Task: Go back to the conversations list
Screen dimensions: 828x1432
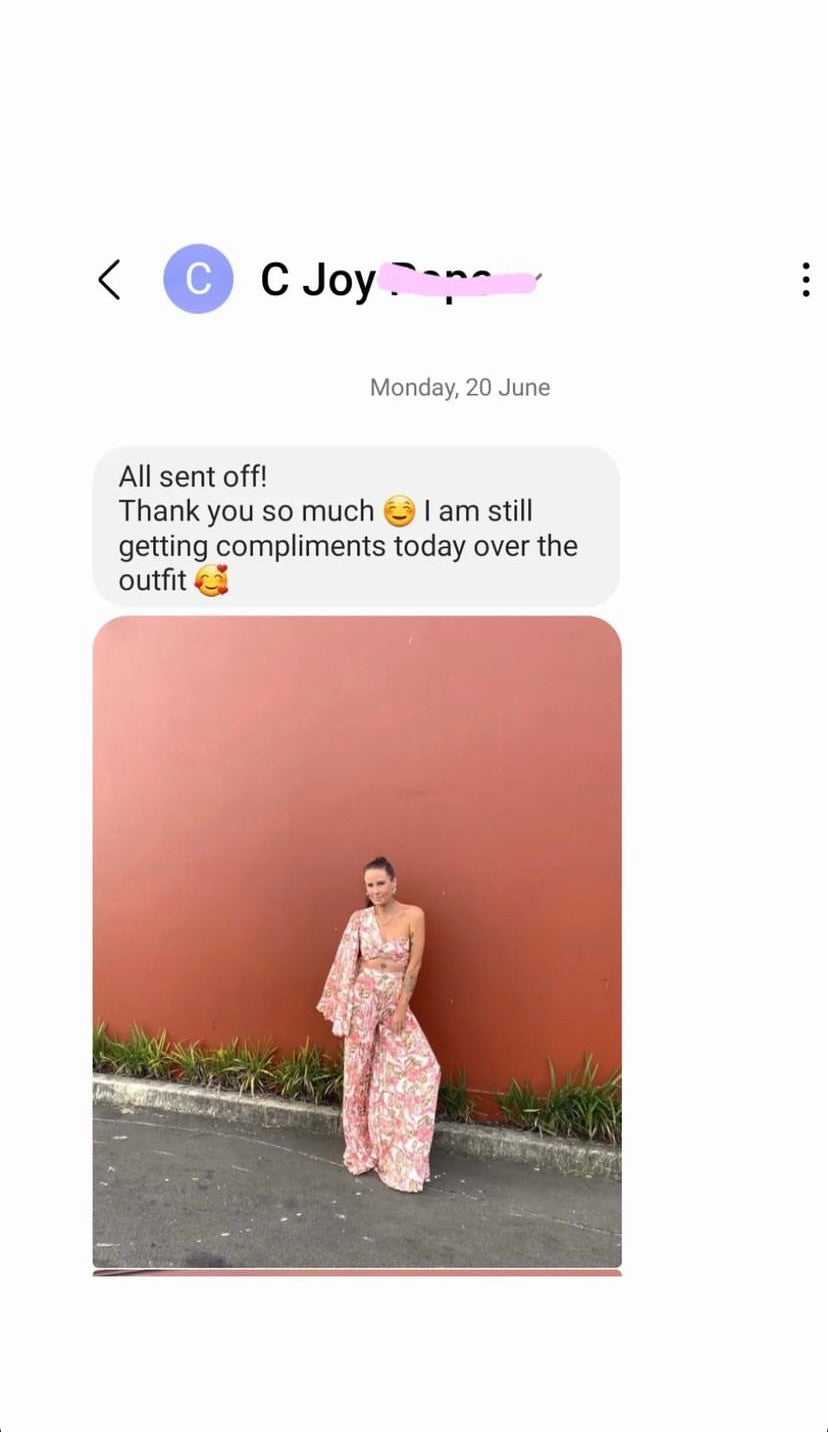Action: tap(110, 280)
